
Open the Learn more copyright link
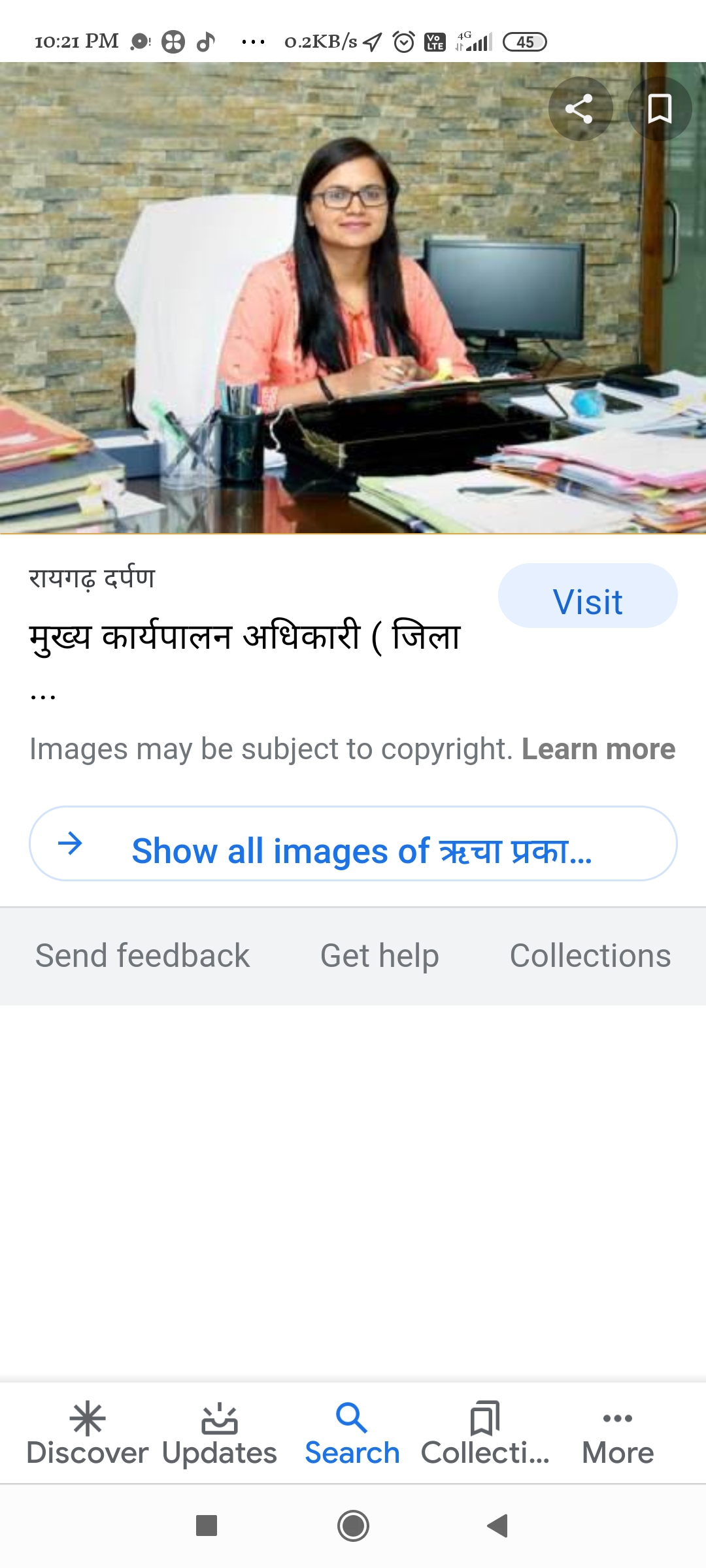597,749
